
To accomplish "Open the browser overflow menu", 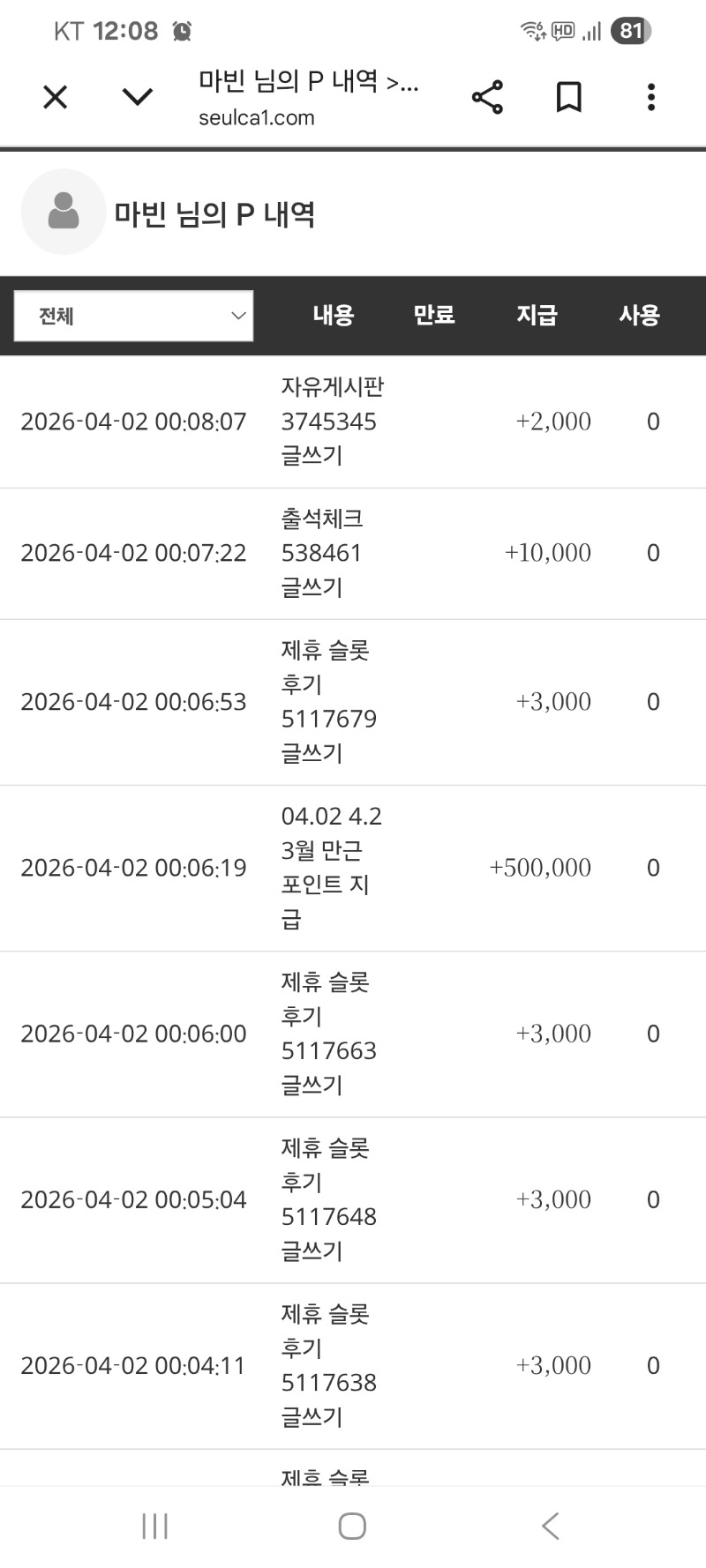I will (651, 97).
